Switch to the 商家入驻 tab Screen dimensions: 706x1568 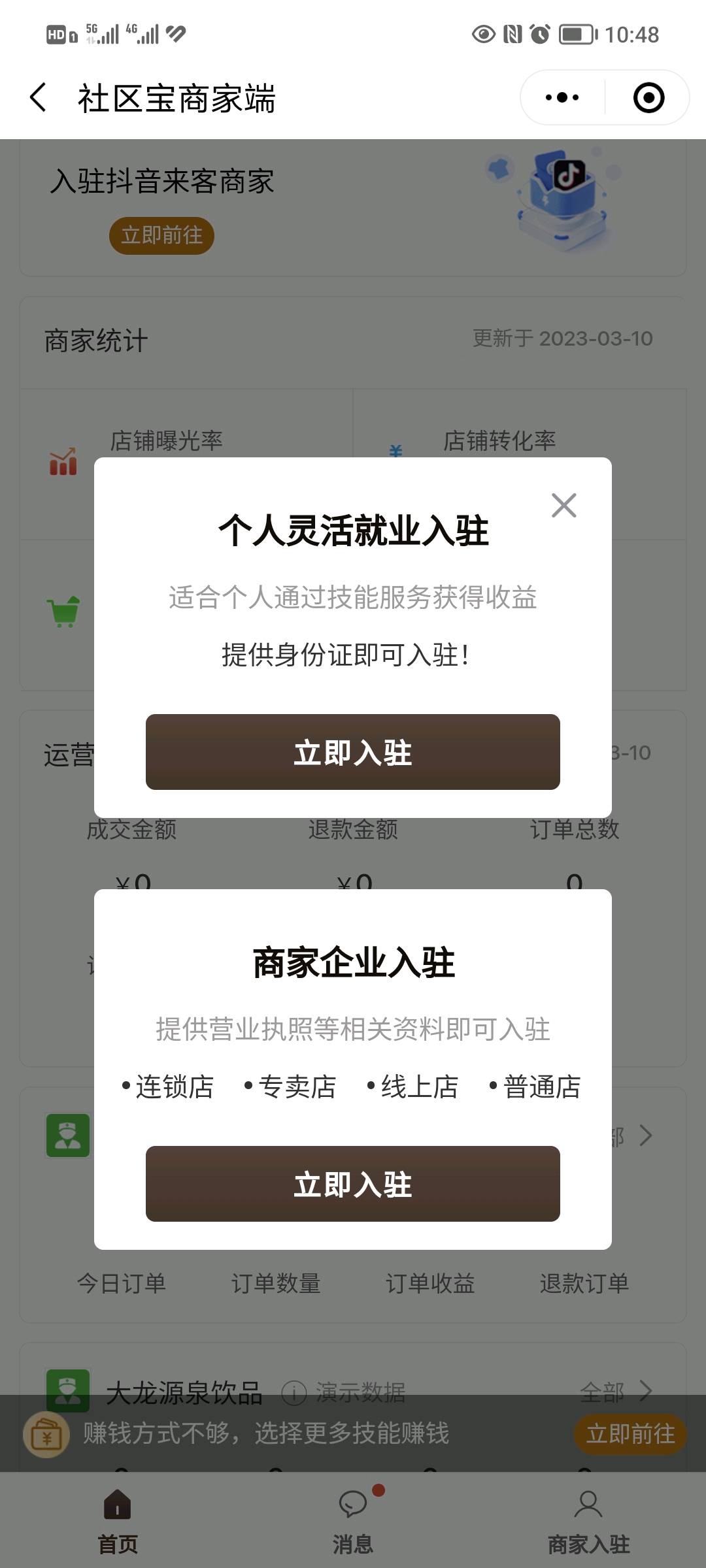coord(588,1520)
